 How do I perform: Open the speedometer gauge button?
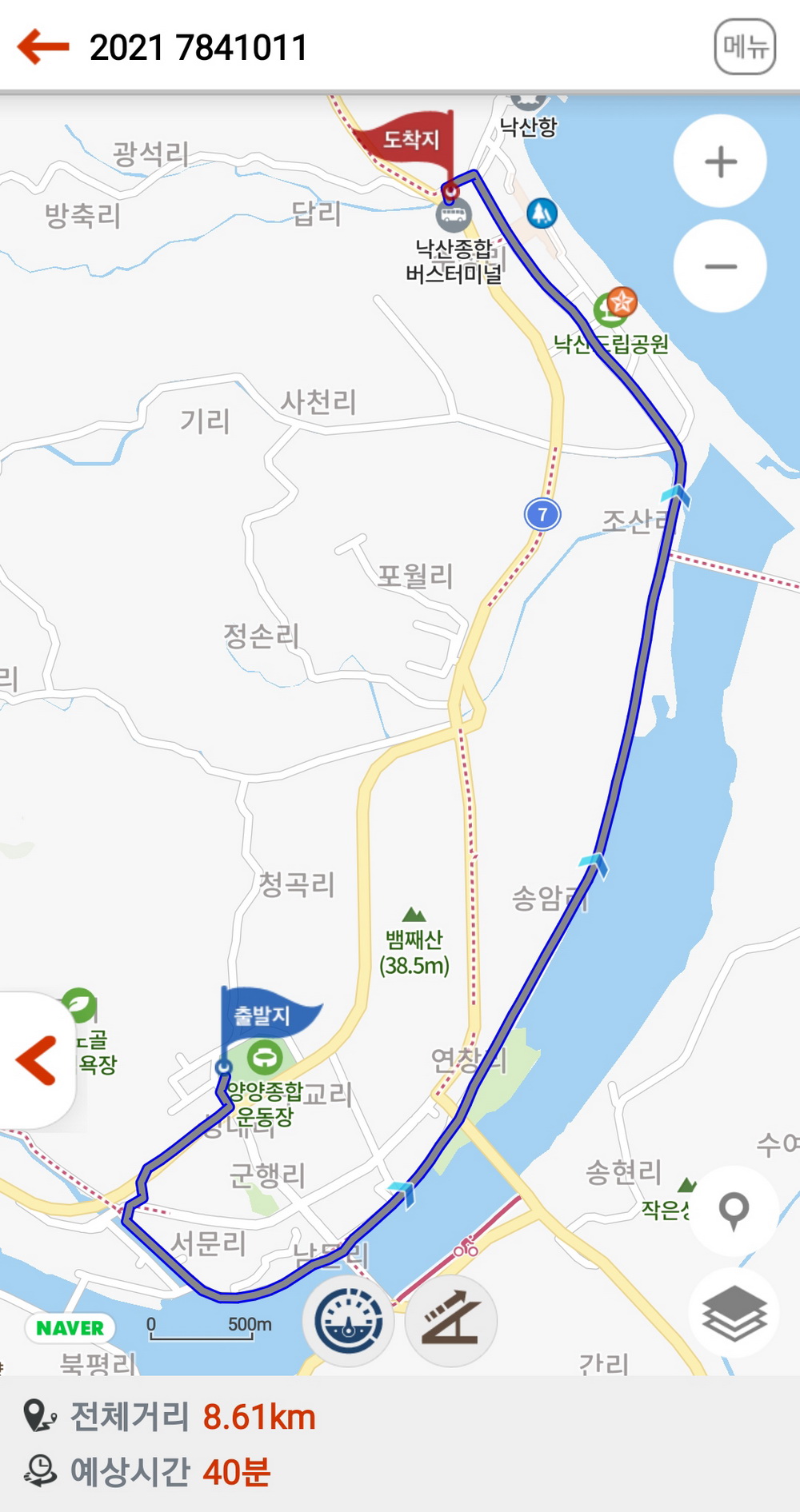[348, 1321]
